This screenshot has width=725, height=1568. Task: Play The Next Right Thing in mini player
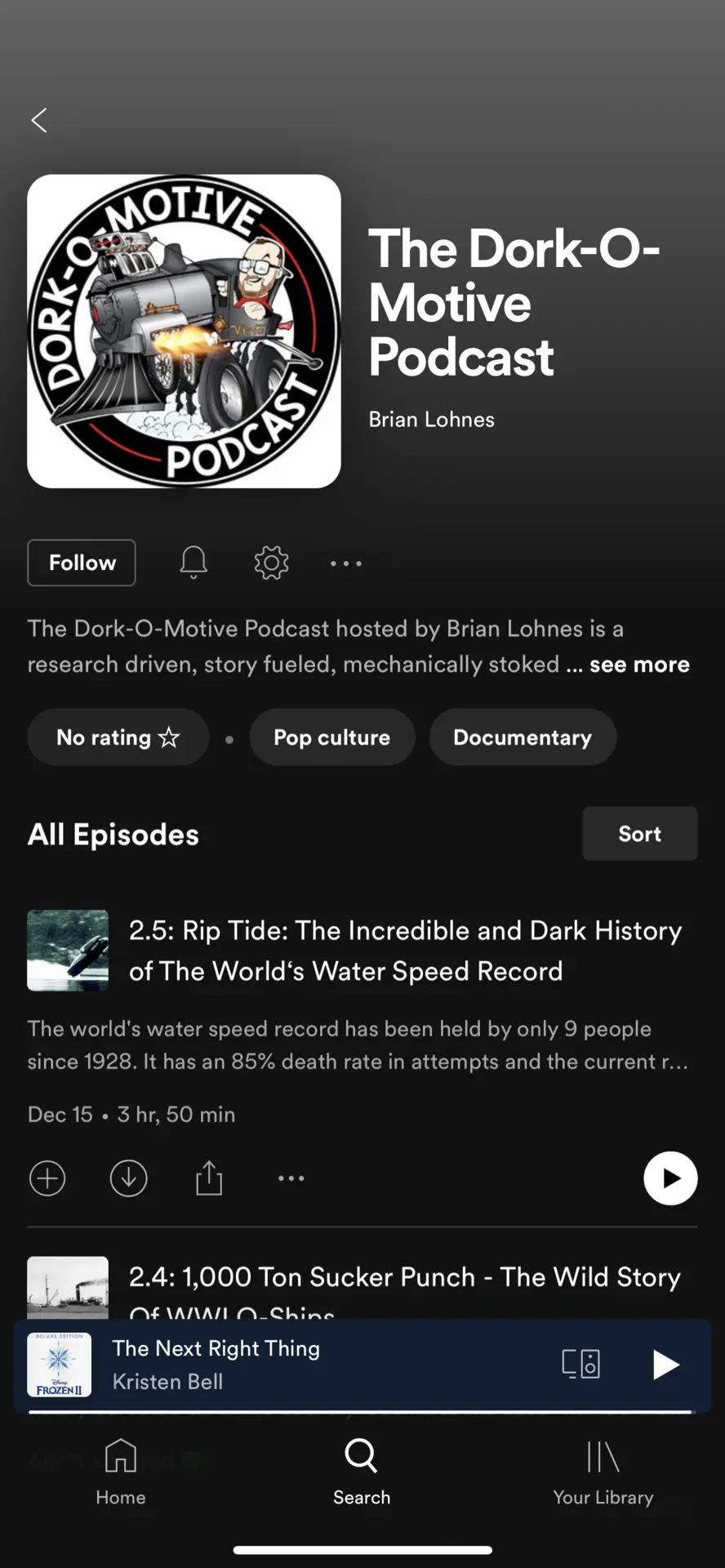click(665, 1364)
